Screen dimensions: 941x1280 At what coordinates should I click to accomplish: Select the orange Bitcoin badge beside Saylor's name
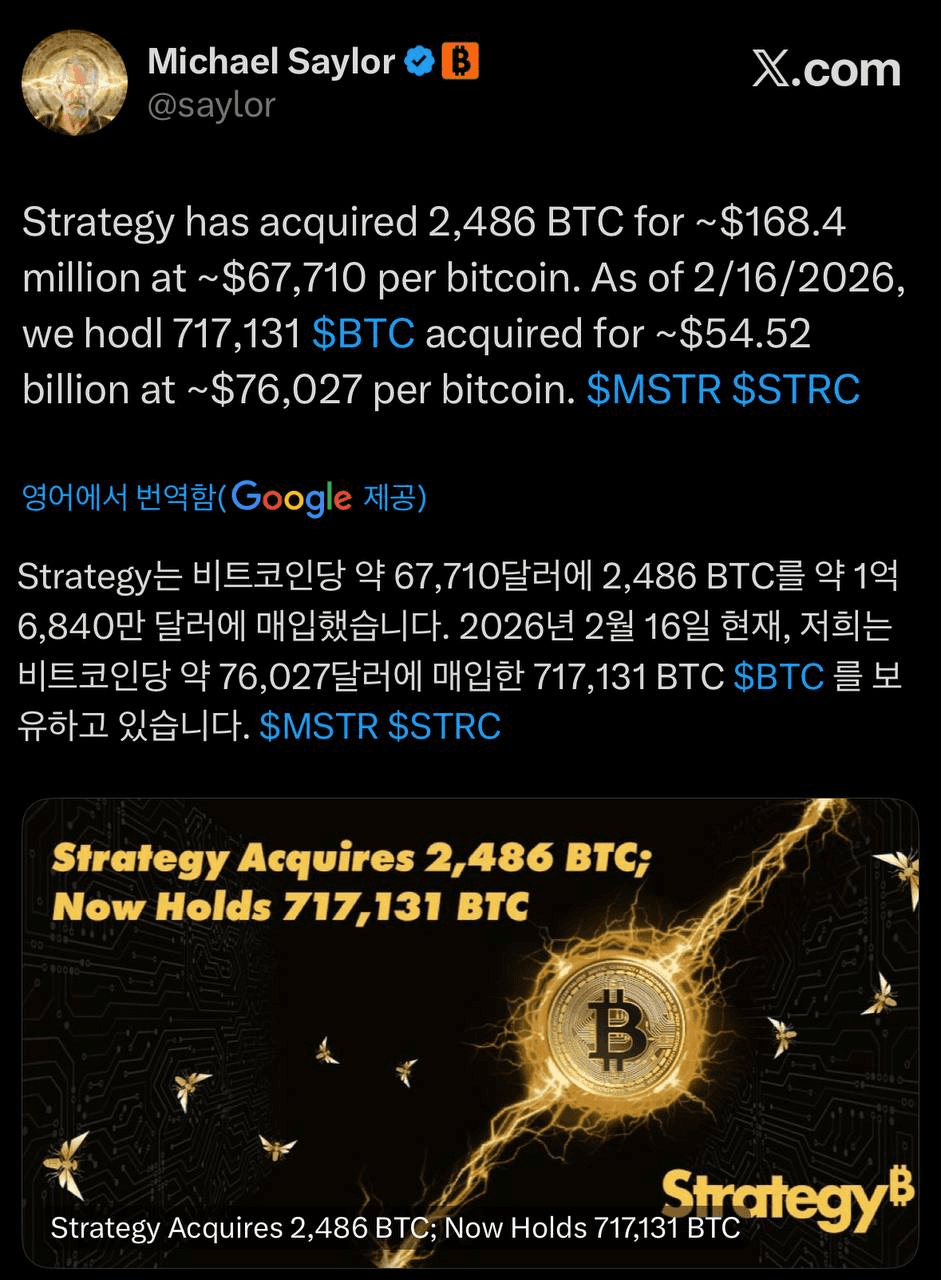pyautogui.click(x=462, y=60)
